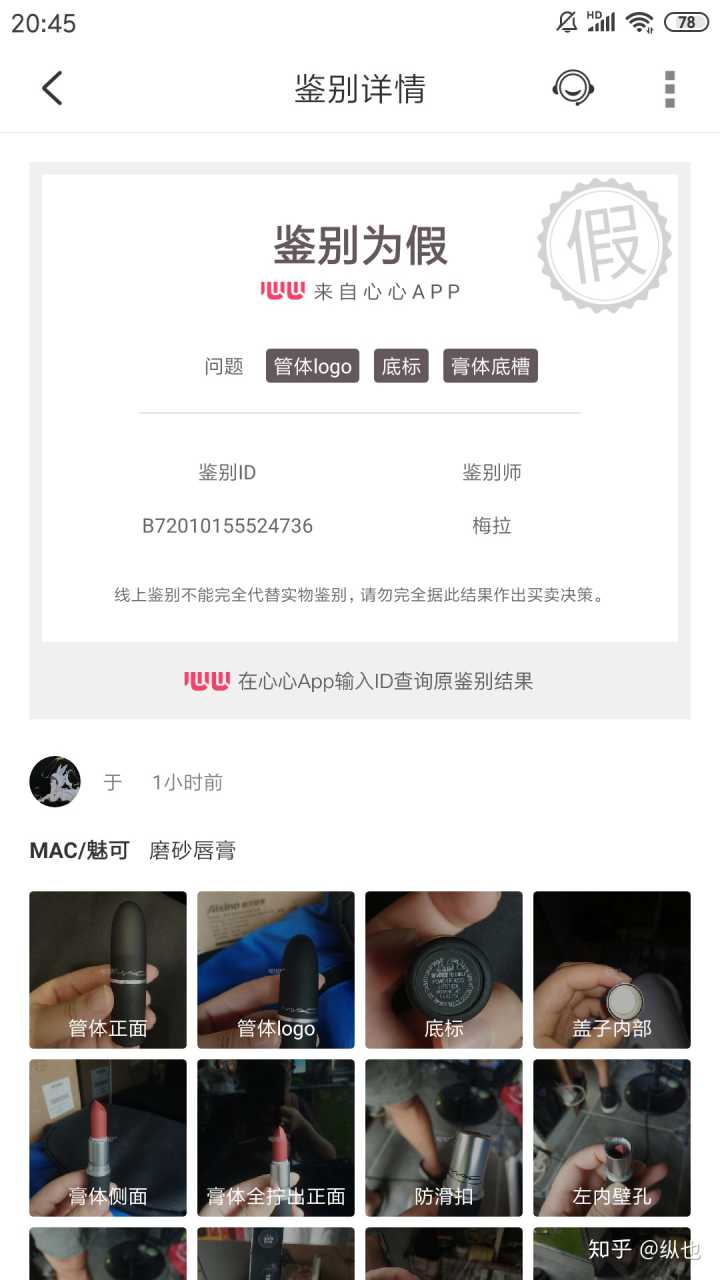Go back using the top-left arrow
The height and width of the screenshot is (1280, 720).
[x=52, y=88]
